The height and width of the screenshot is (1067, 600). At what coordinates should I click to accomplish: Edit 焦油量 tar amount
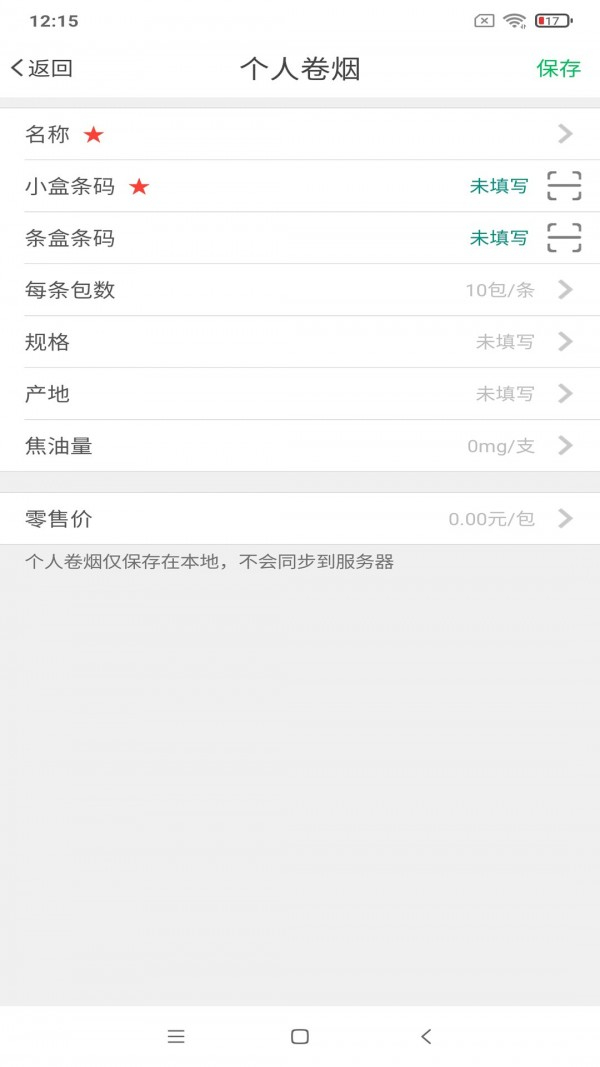(x=300, y=446)
